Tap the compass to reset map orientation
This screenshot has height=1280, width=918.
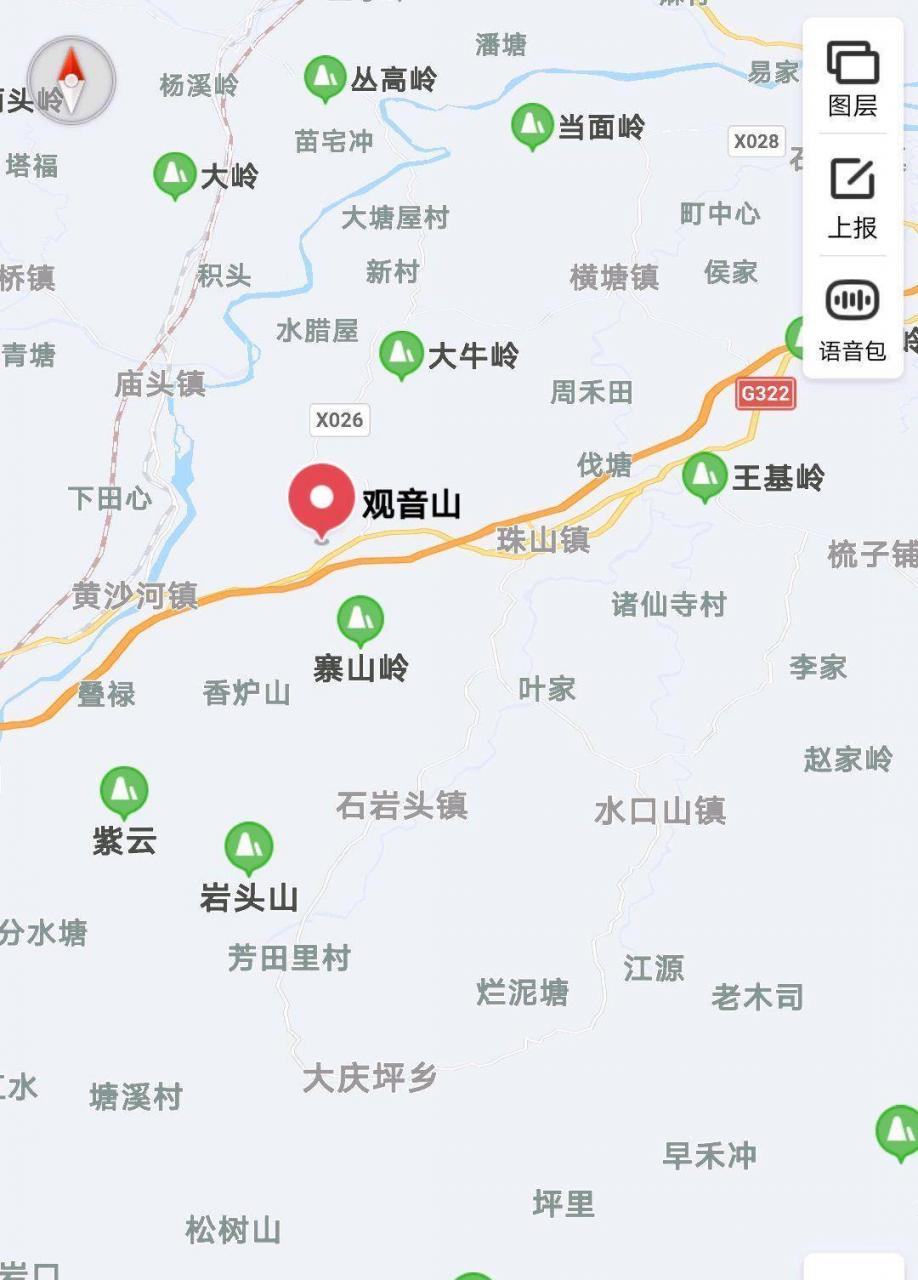71,80
